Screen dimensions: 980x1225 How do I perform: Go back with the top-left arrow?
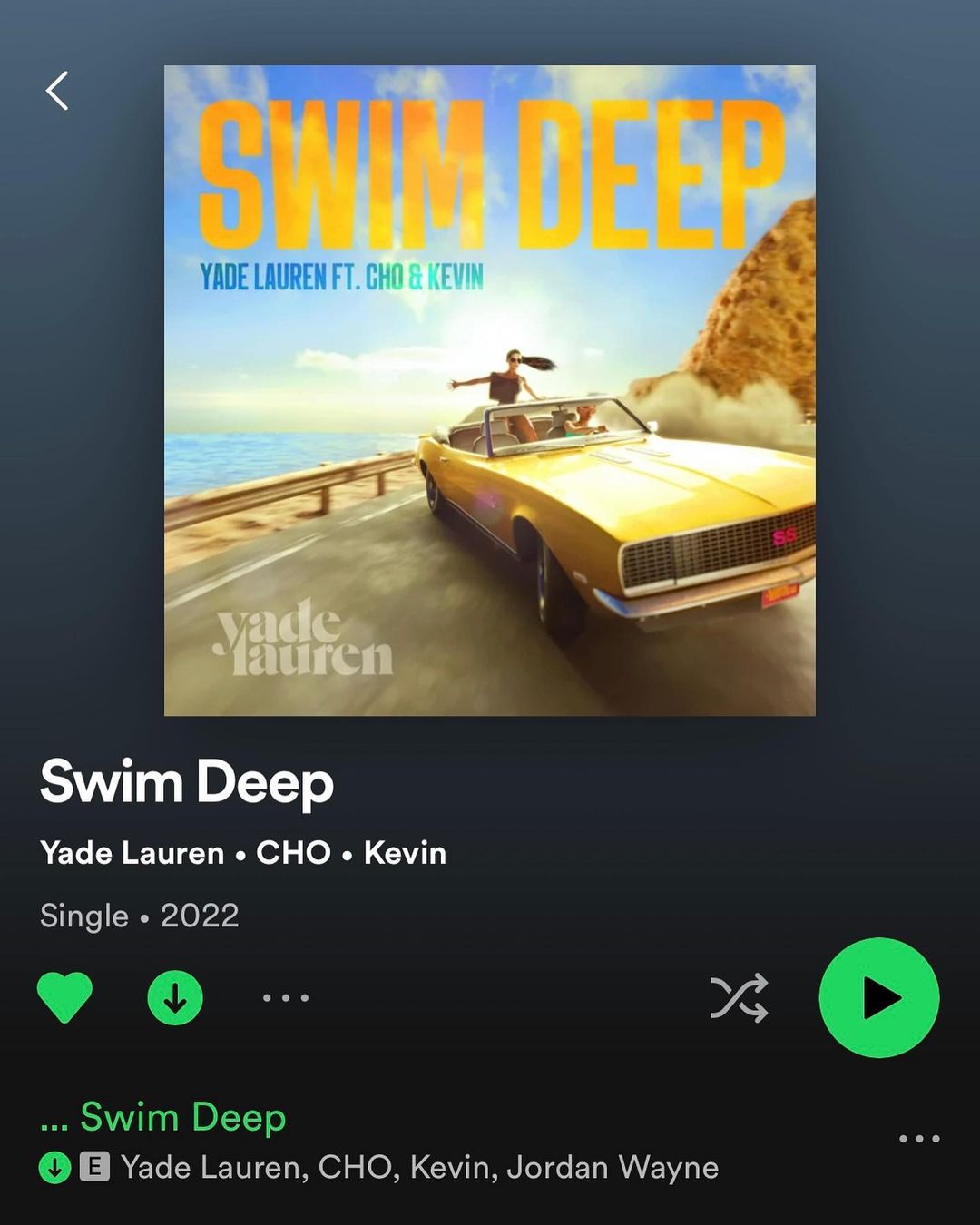click(57, 91)
